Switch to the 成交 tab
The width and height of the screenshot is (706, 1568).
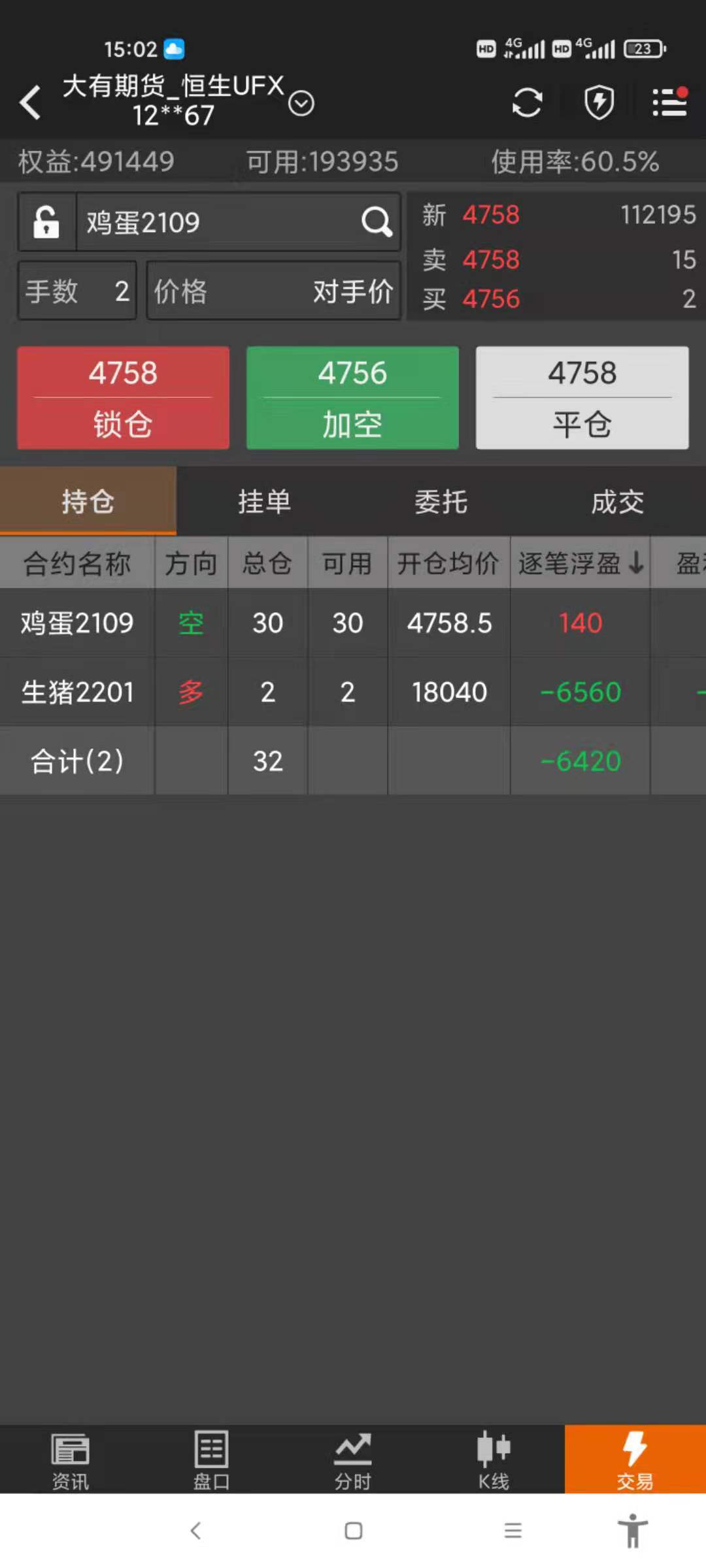click(618, 502)
